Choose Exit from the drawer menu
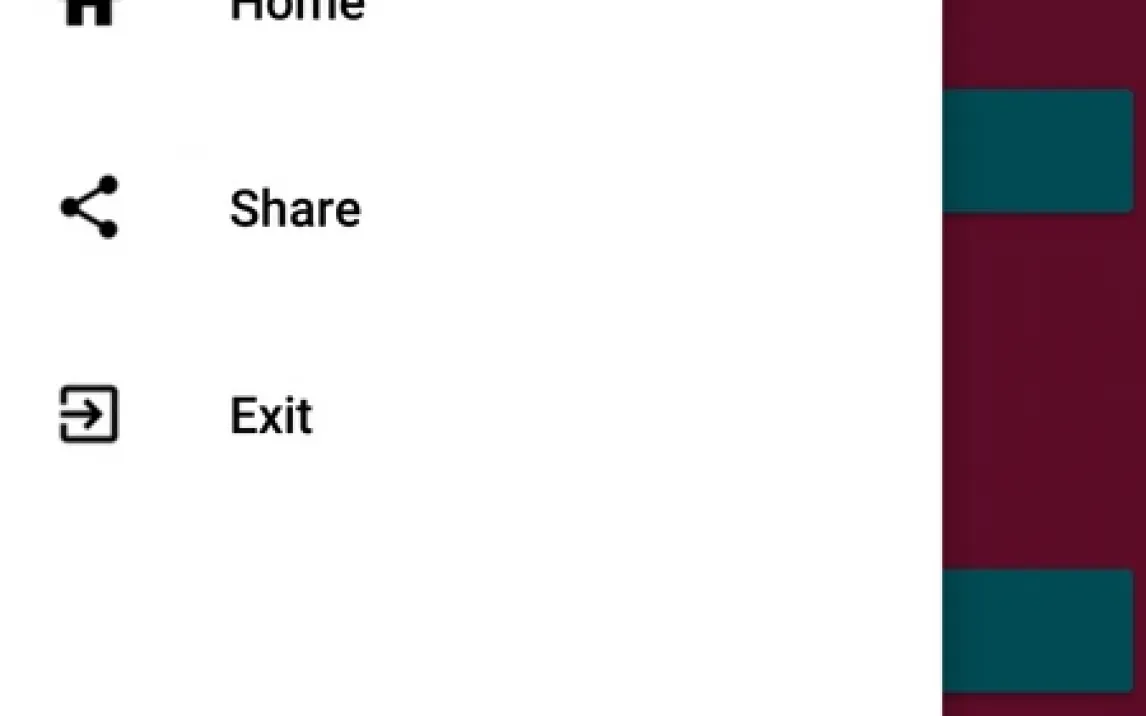This screenshot has height=716, width=1146. click(x=271, y=416)
